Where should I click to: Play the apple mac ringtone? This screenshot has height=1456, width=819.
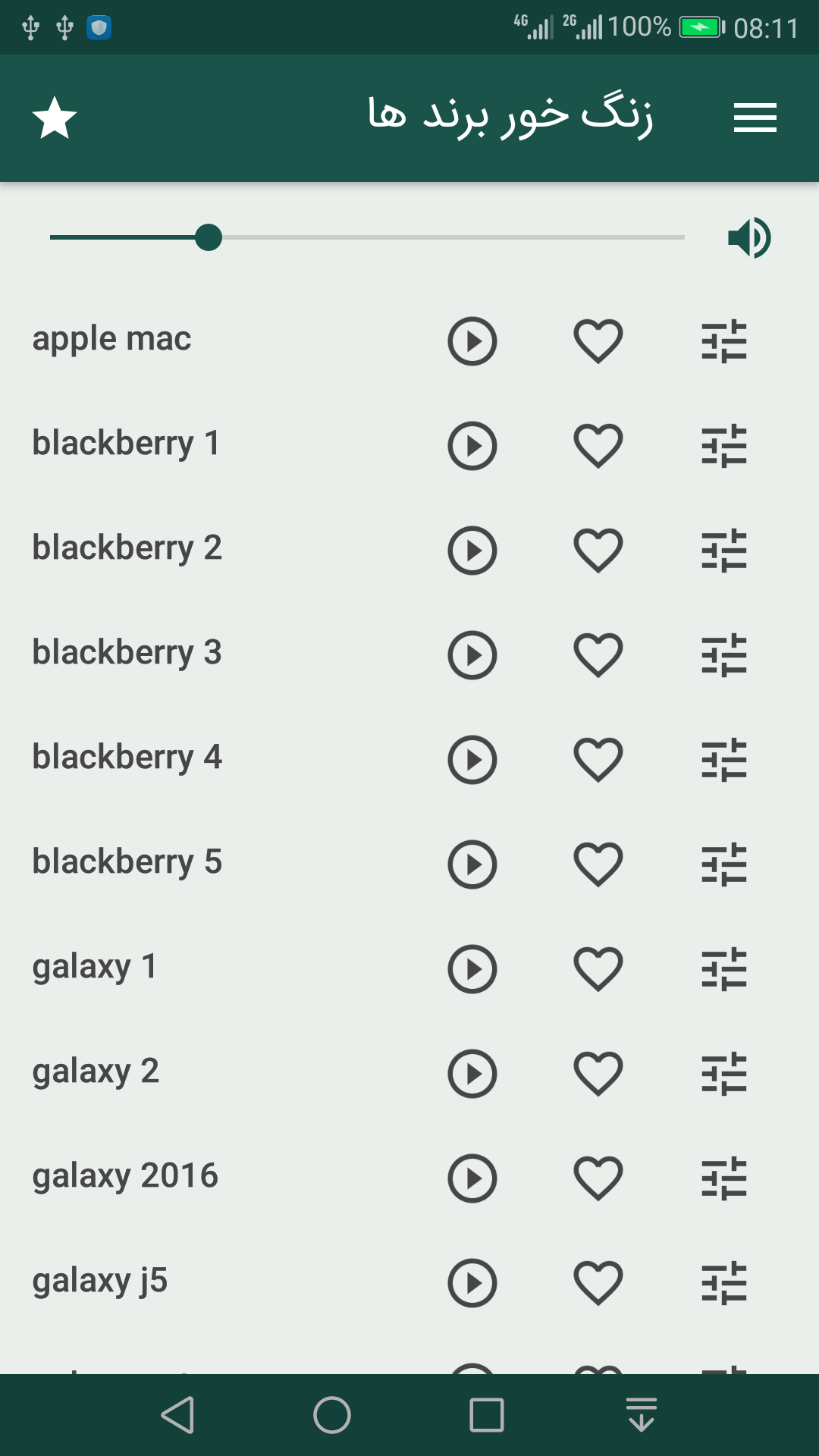click(x=472, y=341)
